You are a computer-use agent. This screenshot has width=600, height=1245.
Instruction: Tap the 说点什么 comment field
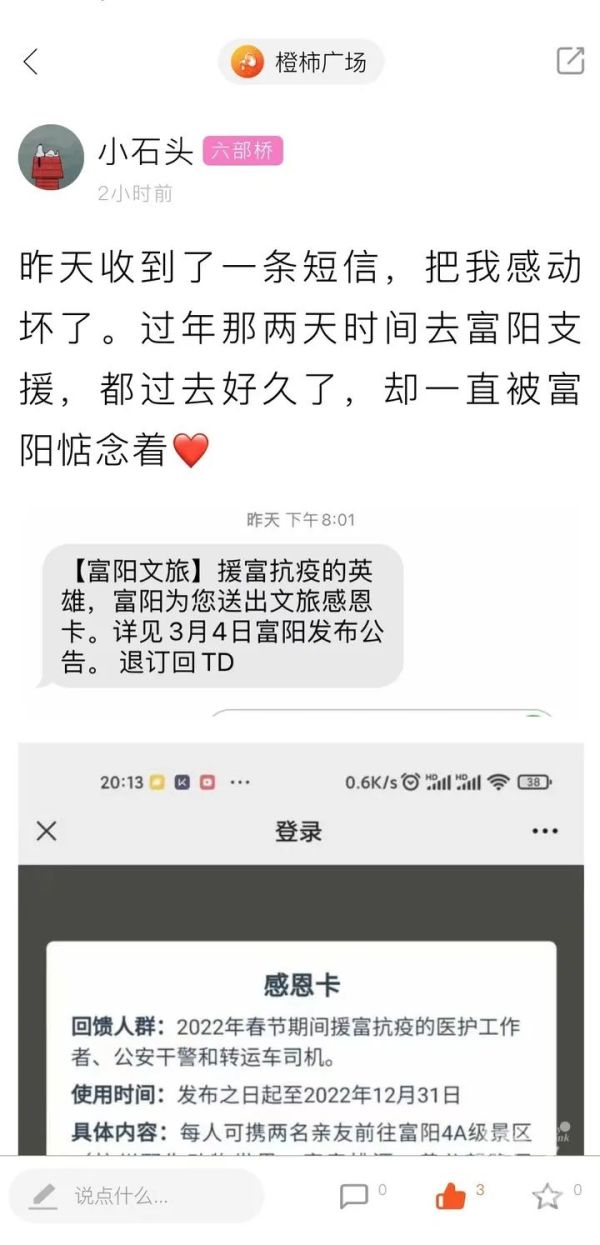(135, 1195)
